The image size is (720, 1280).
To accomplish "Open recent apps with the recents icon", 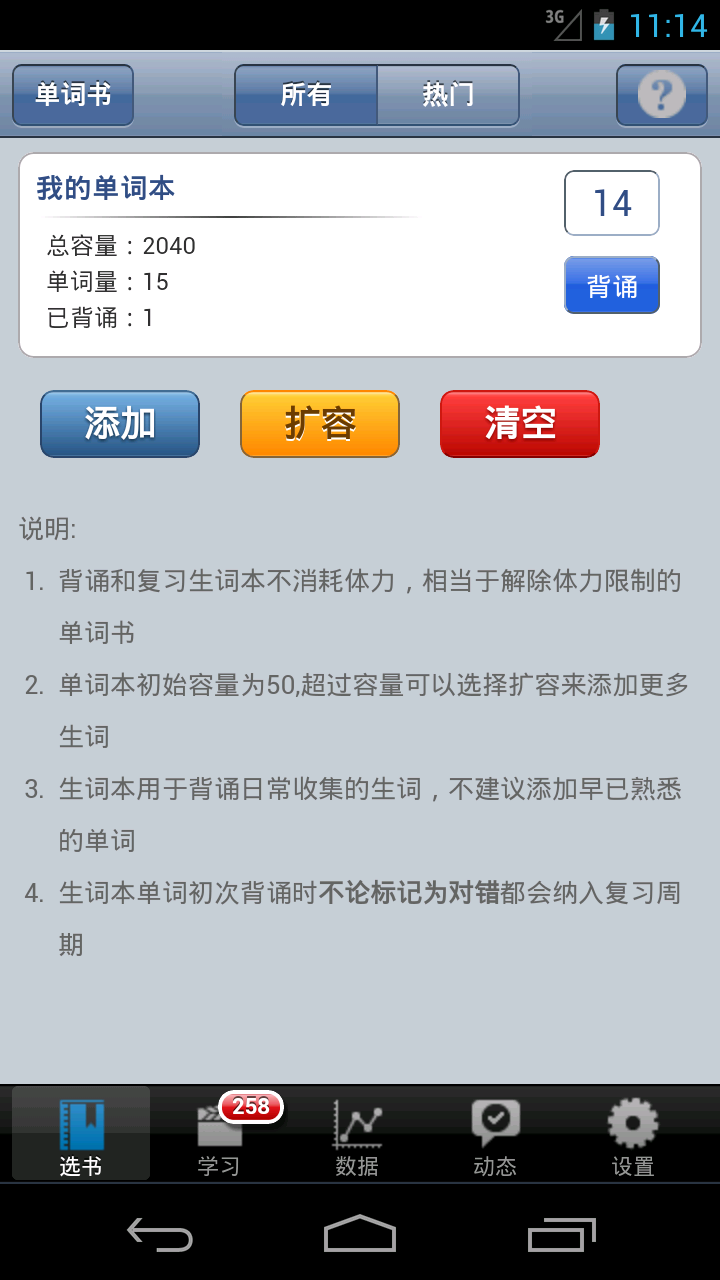I will (560, 1237).
